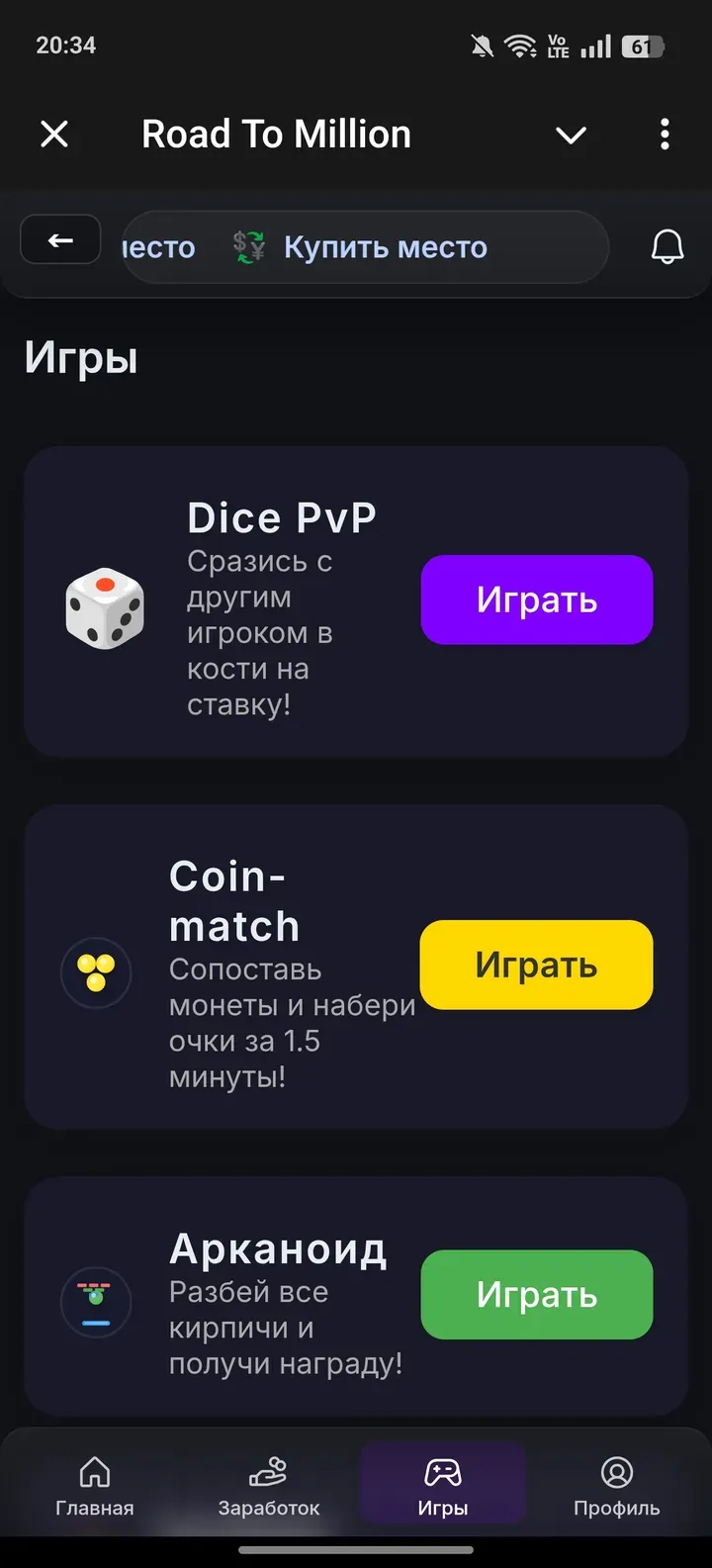Viewport: 712px width, 1568px height.
Task: Tap the Купить место link
Action: 386,247
